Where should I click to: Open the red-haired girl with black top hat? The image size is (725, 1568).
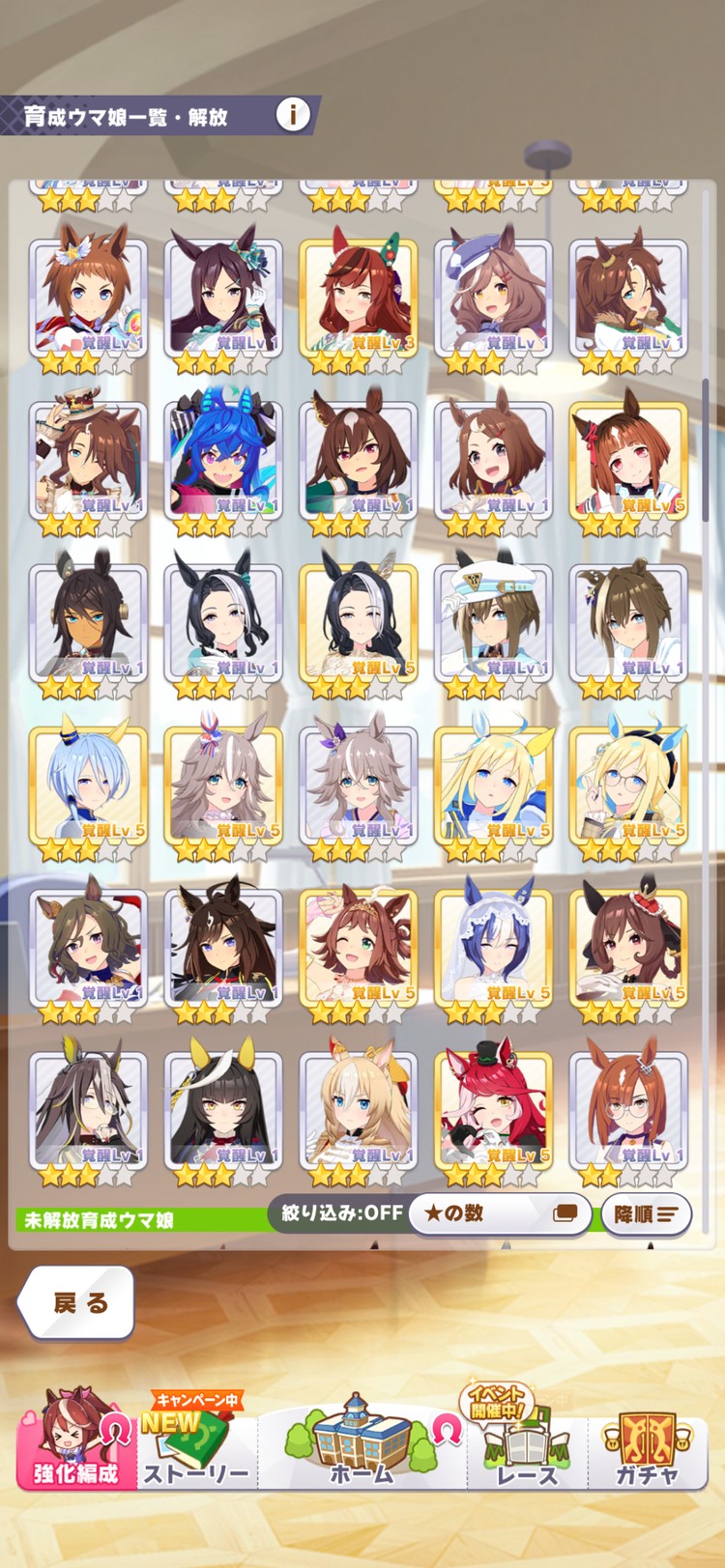494,1107
